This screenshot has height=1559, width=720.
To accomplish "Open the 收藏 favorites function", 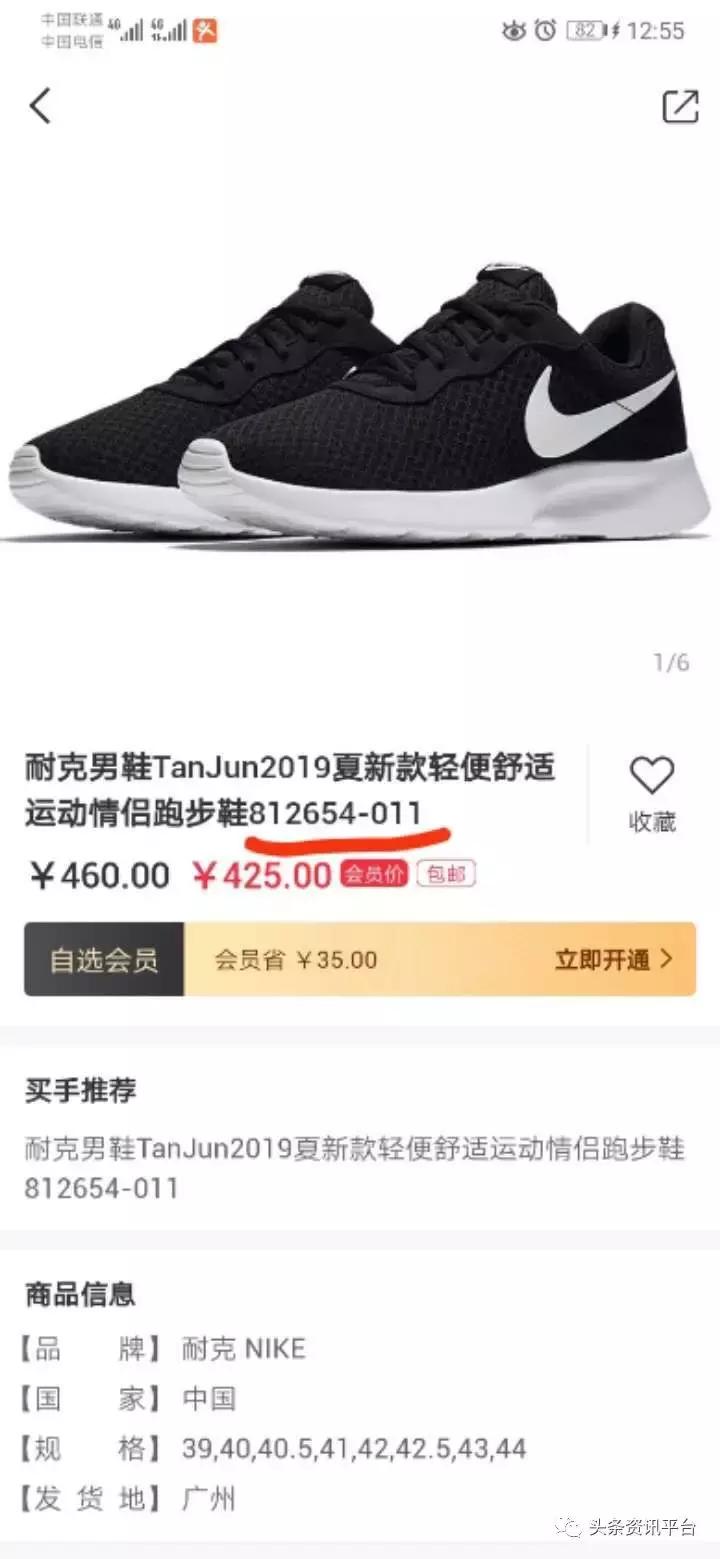I will point(652,820).
